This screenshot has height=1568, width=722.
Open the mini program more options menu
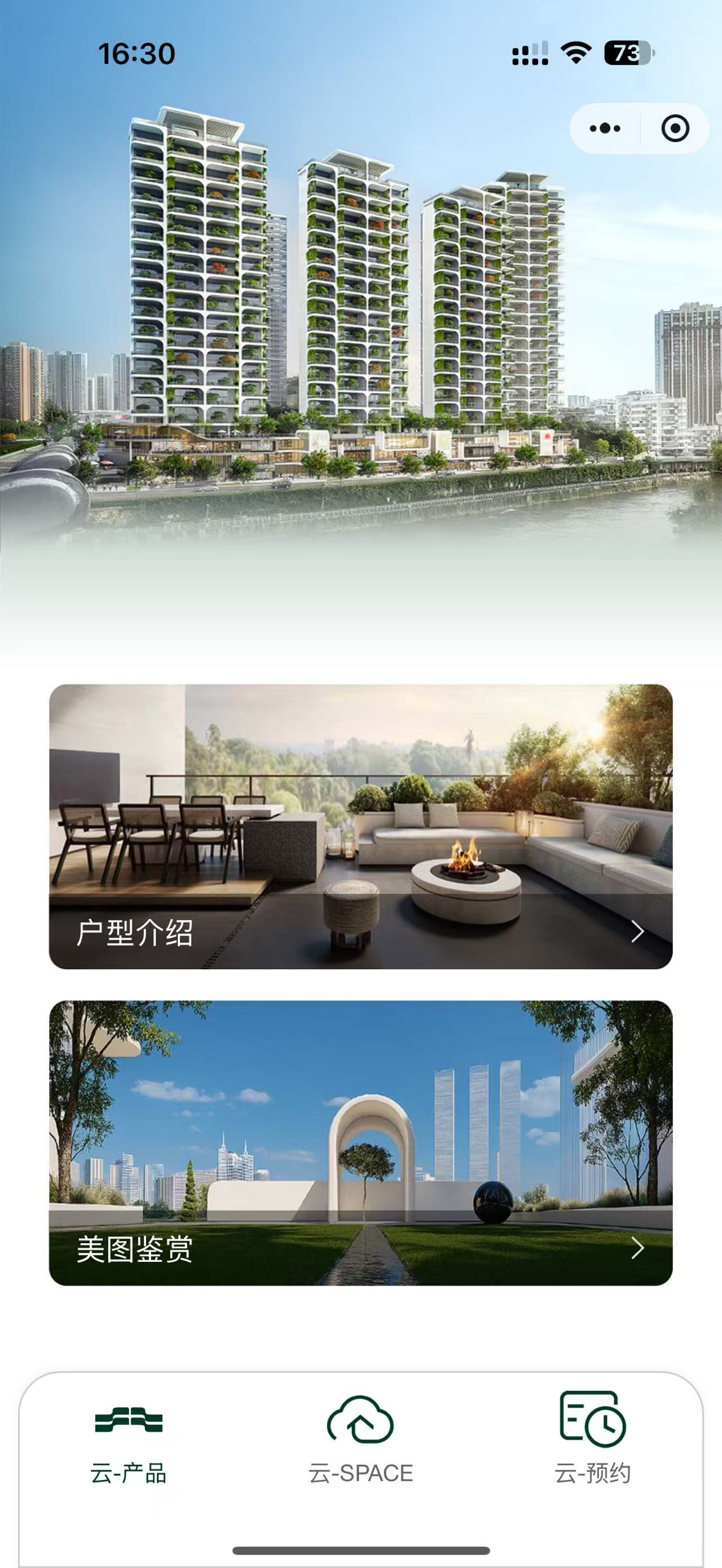(605, 129)
